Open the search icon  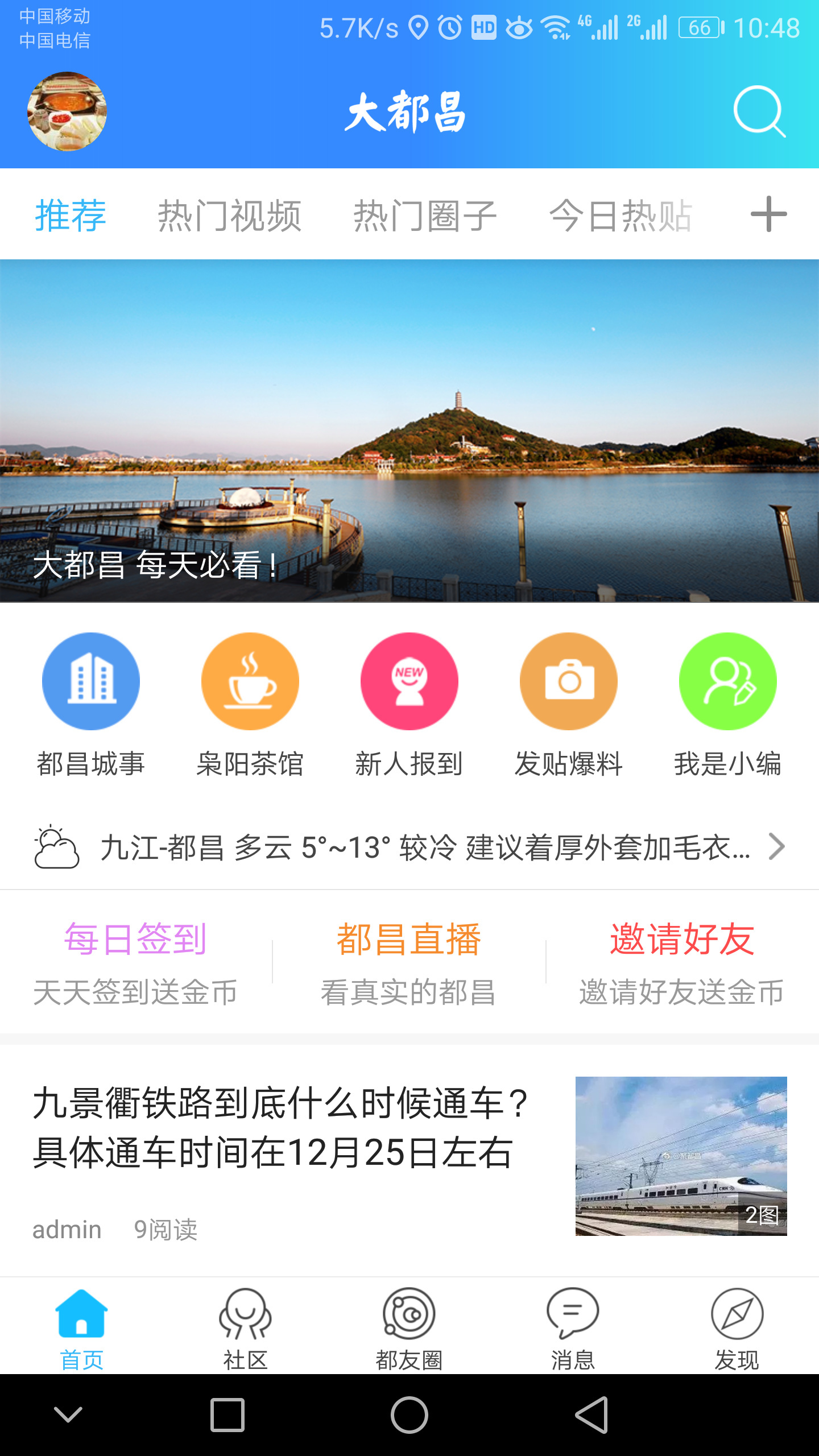click(759, 111)
